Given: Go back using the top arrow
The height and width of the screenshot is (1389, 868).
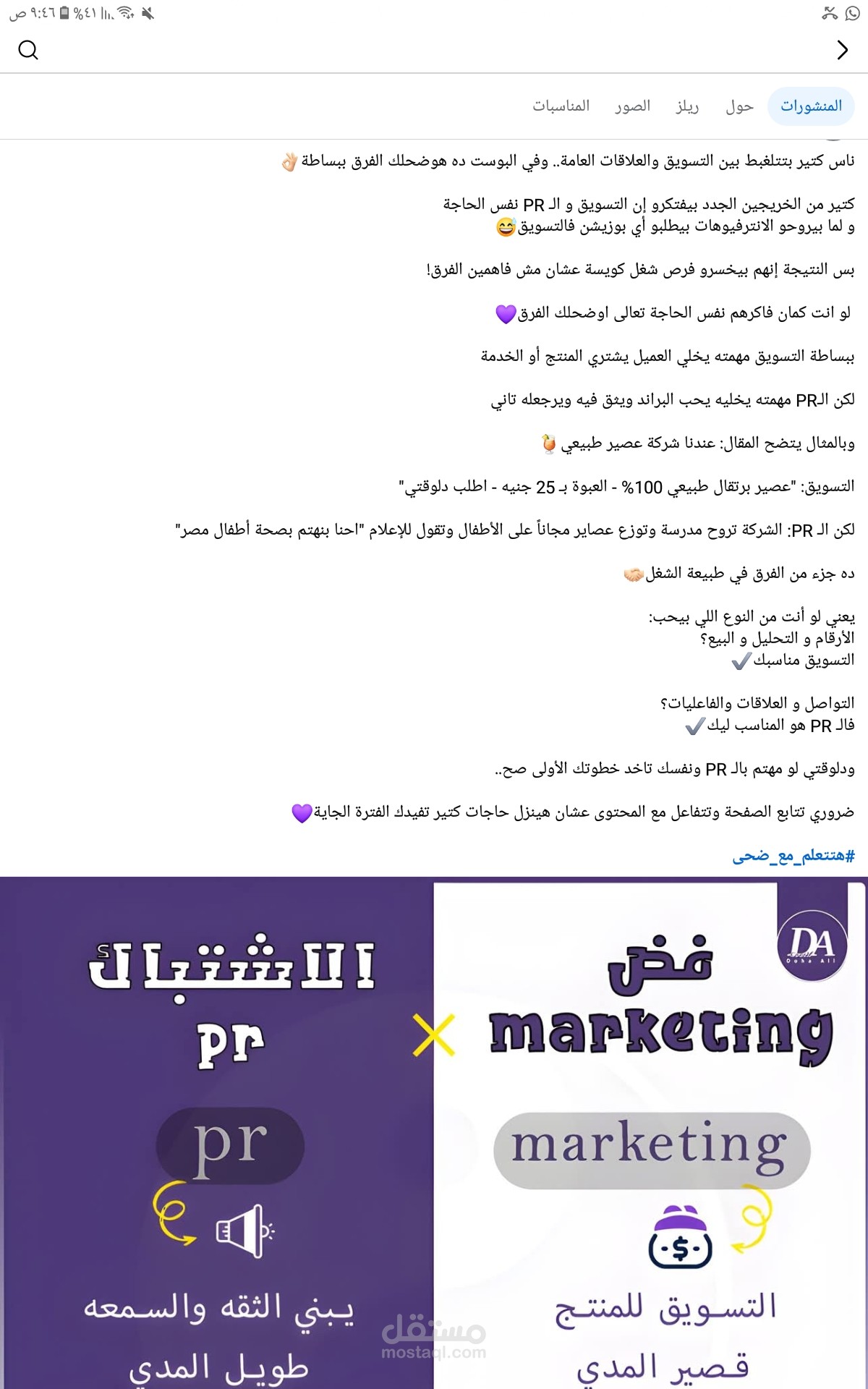Looking at the screenshot, I should 842,50.
